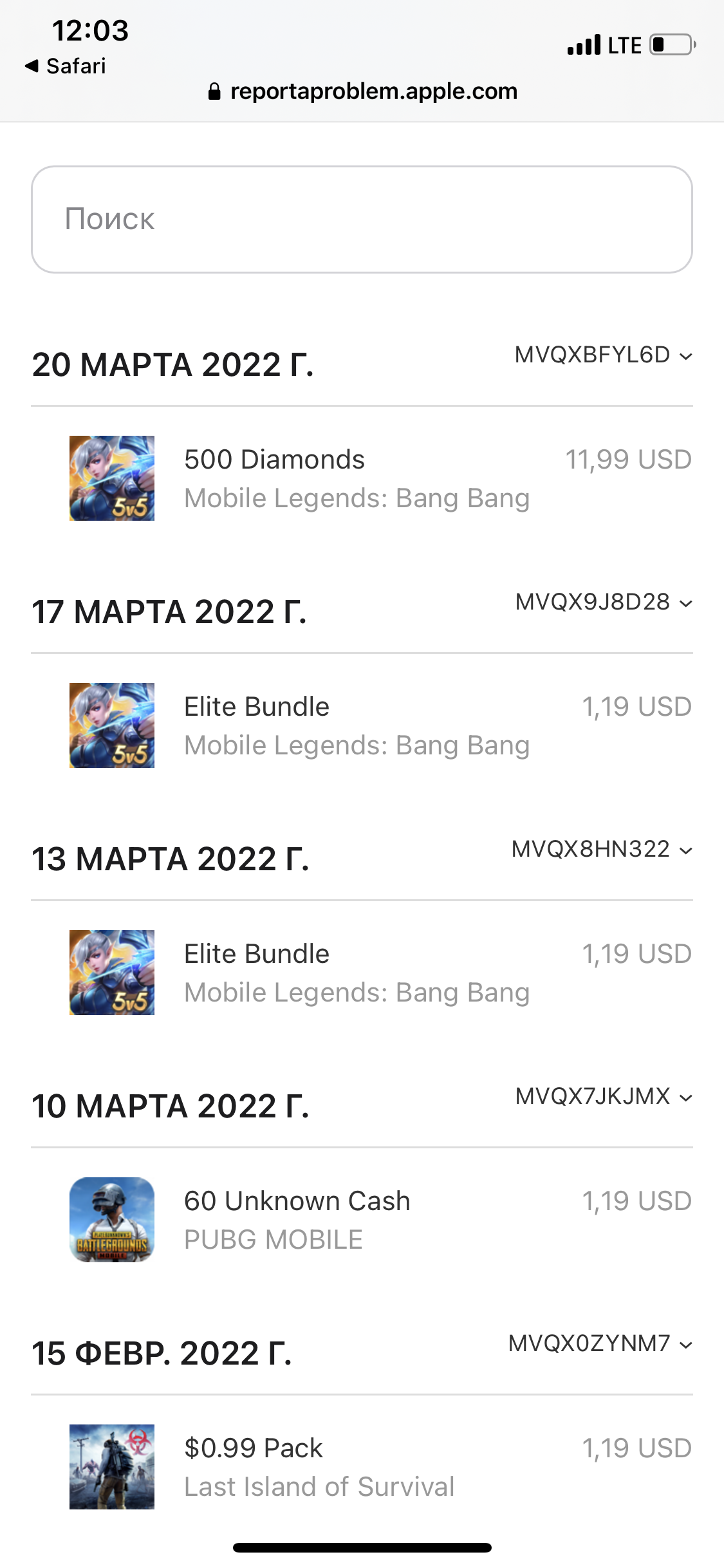Tap the Поиск search field

pos(362,219)
